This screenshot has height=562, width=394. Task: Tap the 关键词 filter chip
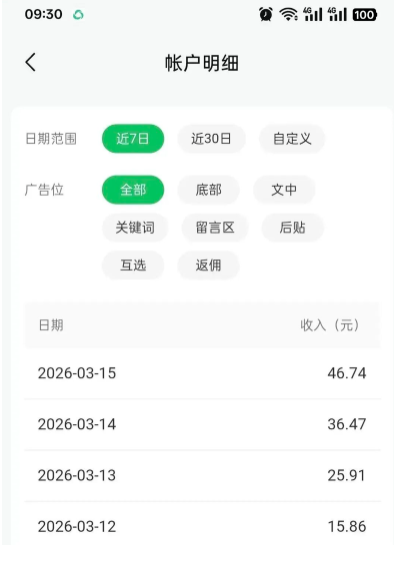(135, 228)
